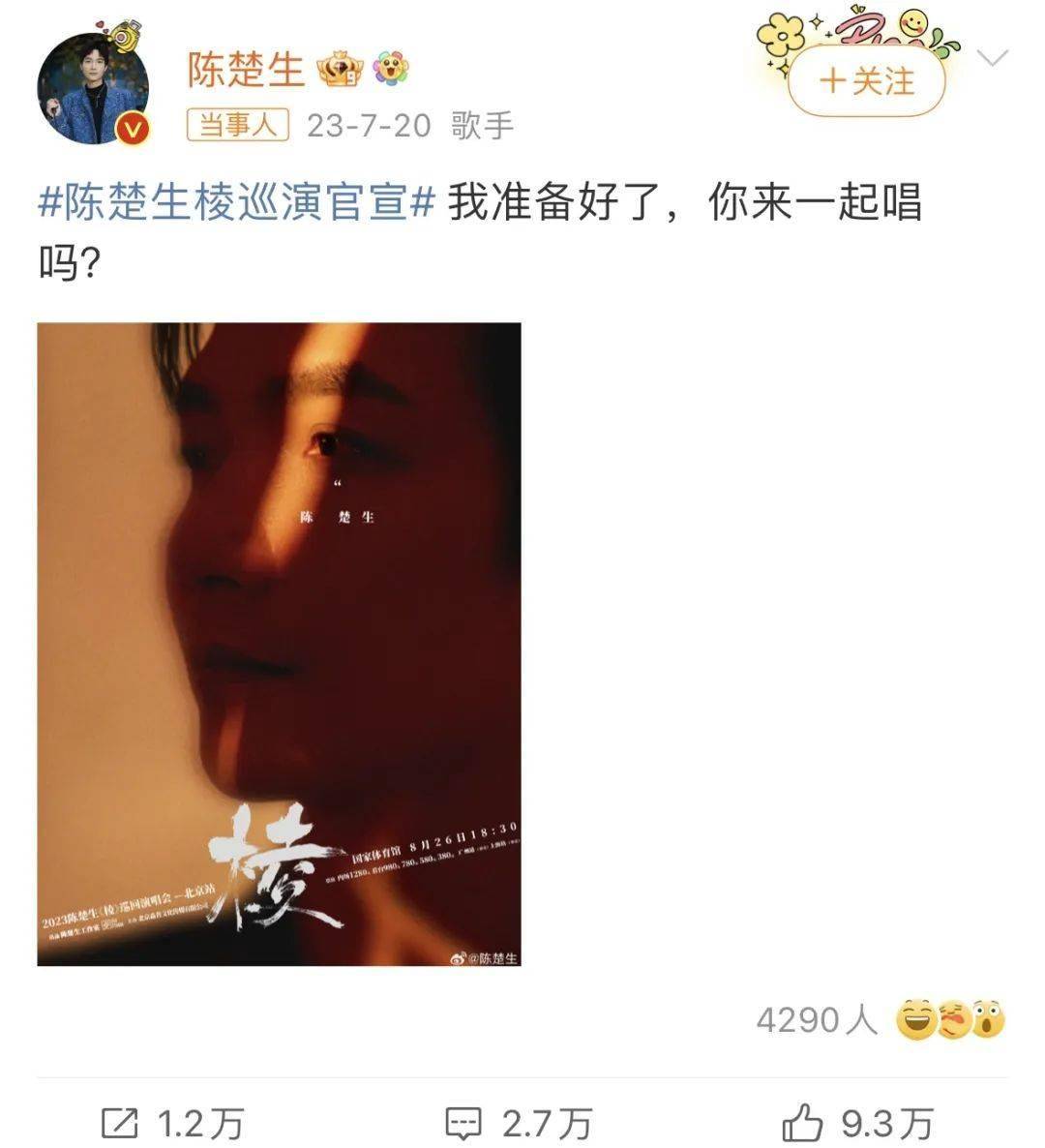1045x1148 pixels.
Task: Like the post with 9.3万 likes
Action: pyautogui.click(x=856, y=1123)
